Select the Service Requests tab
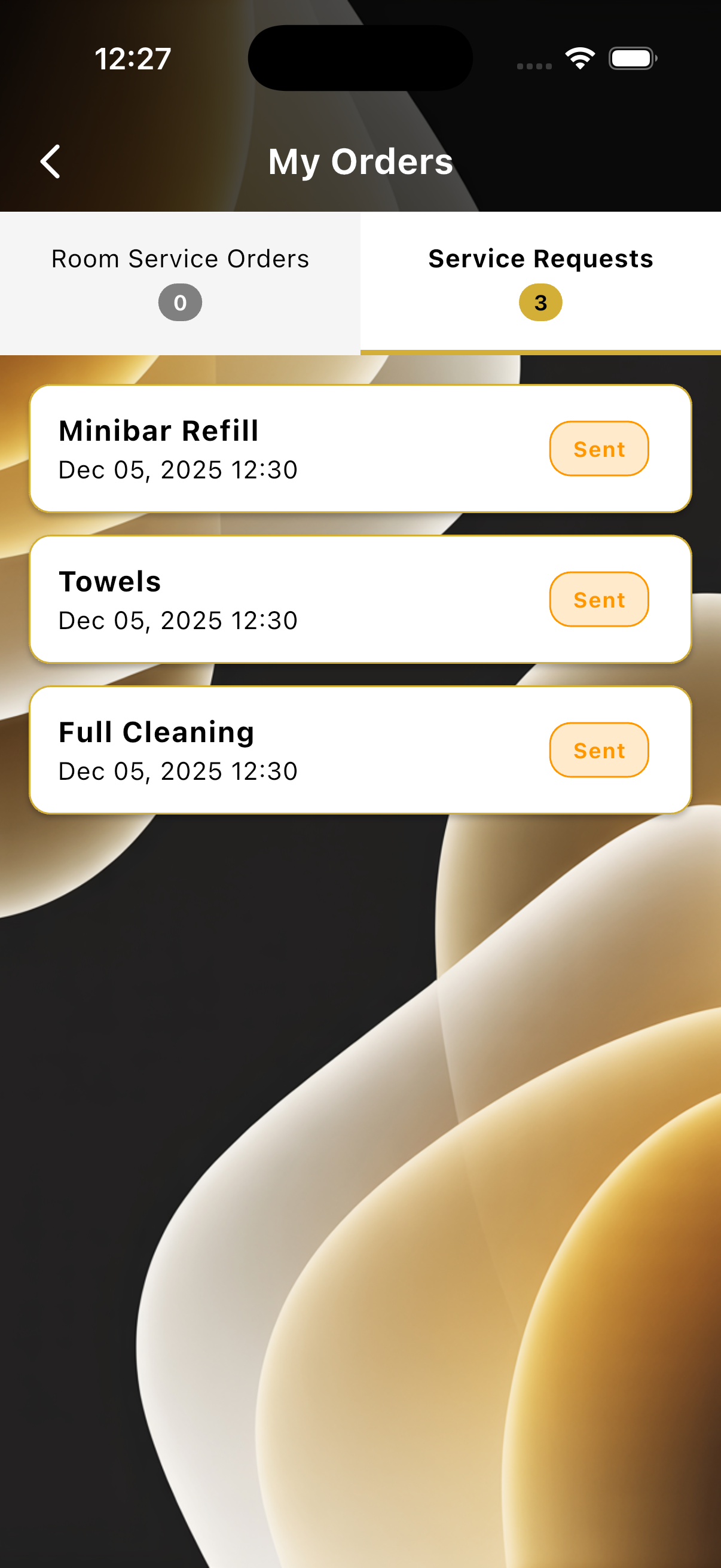This screenshot has width=721, height=1568. click(540, 282)
